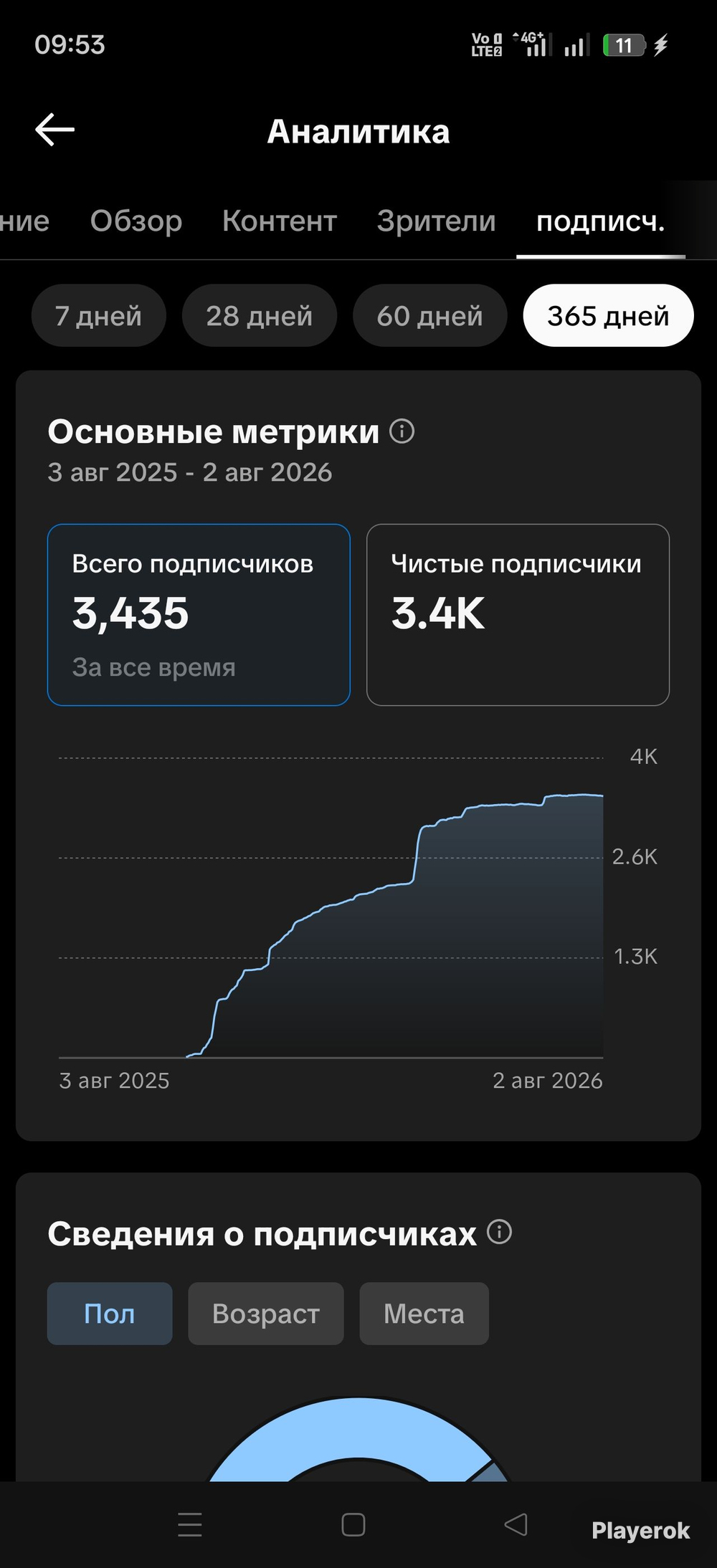The width and height of the screenshot is (717, 1568).
Task: Tap the 365 дней period chip
Action: click(x=609, y=315)
